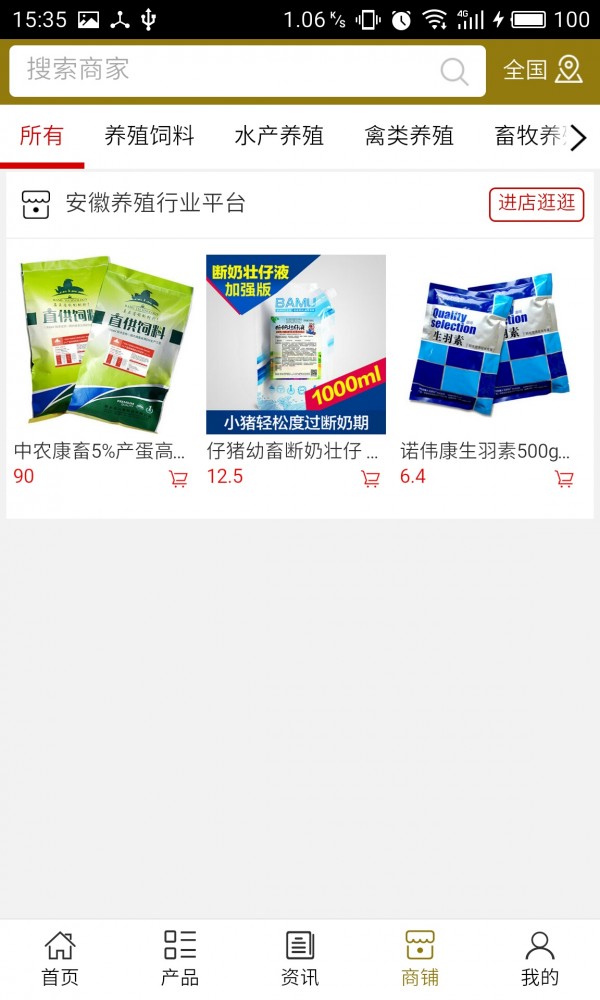Add the 12.5 yuan product to cart

point(370,479)
